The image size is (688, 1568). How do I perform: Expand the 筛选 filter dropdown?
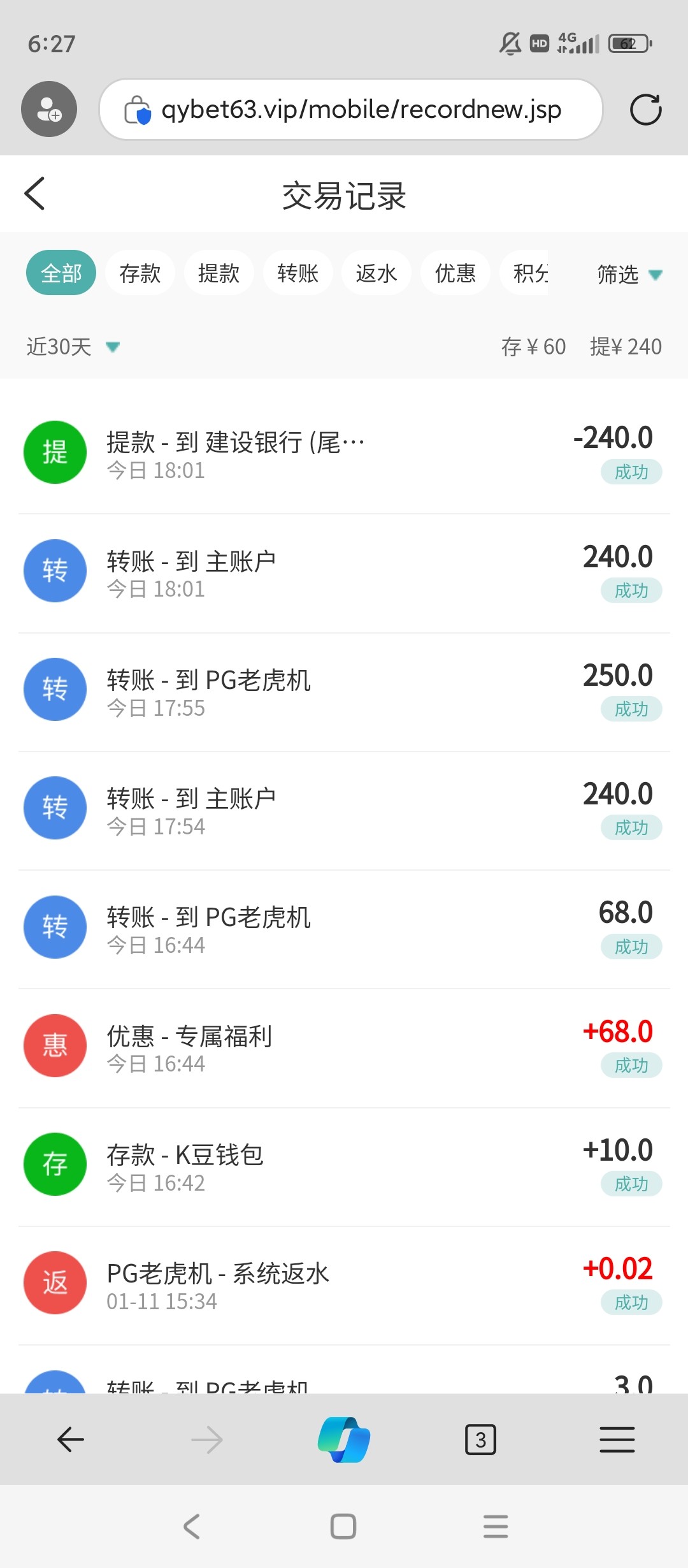[x=629, y=274]
